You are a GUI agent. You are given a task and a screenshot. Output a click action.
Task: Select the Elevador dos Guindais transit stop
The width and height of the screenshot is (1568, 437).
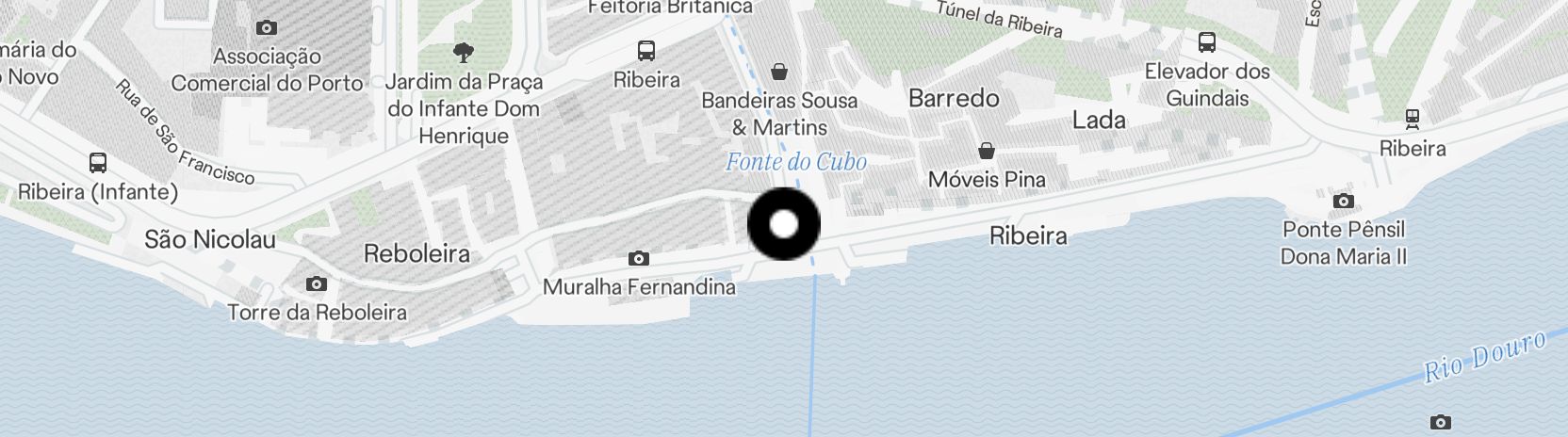pos(1207,42)
